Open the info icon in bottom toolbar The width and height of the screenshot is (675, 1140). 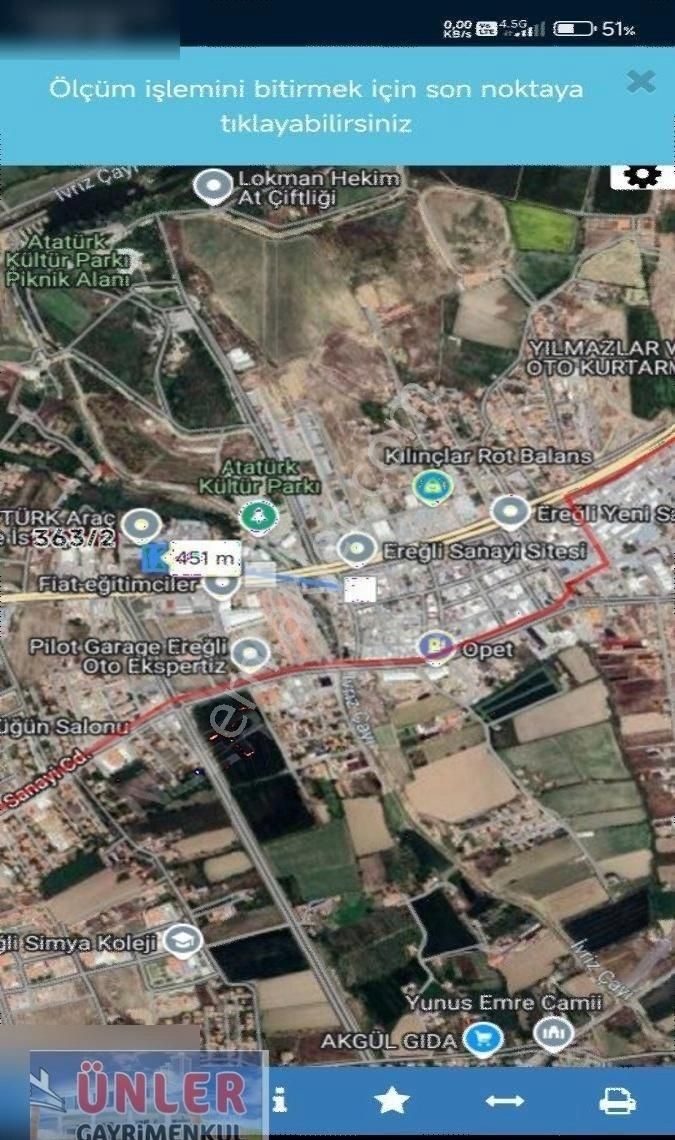pos(280,1101)
